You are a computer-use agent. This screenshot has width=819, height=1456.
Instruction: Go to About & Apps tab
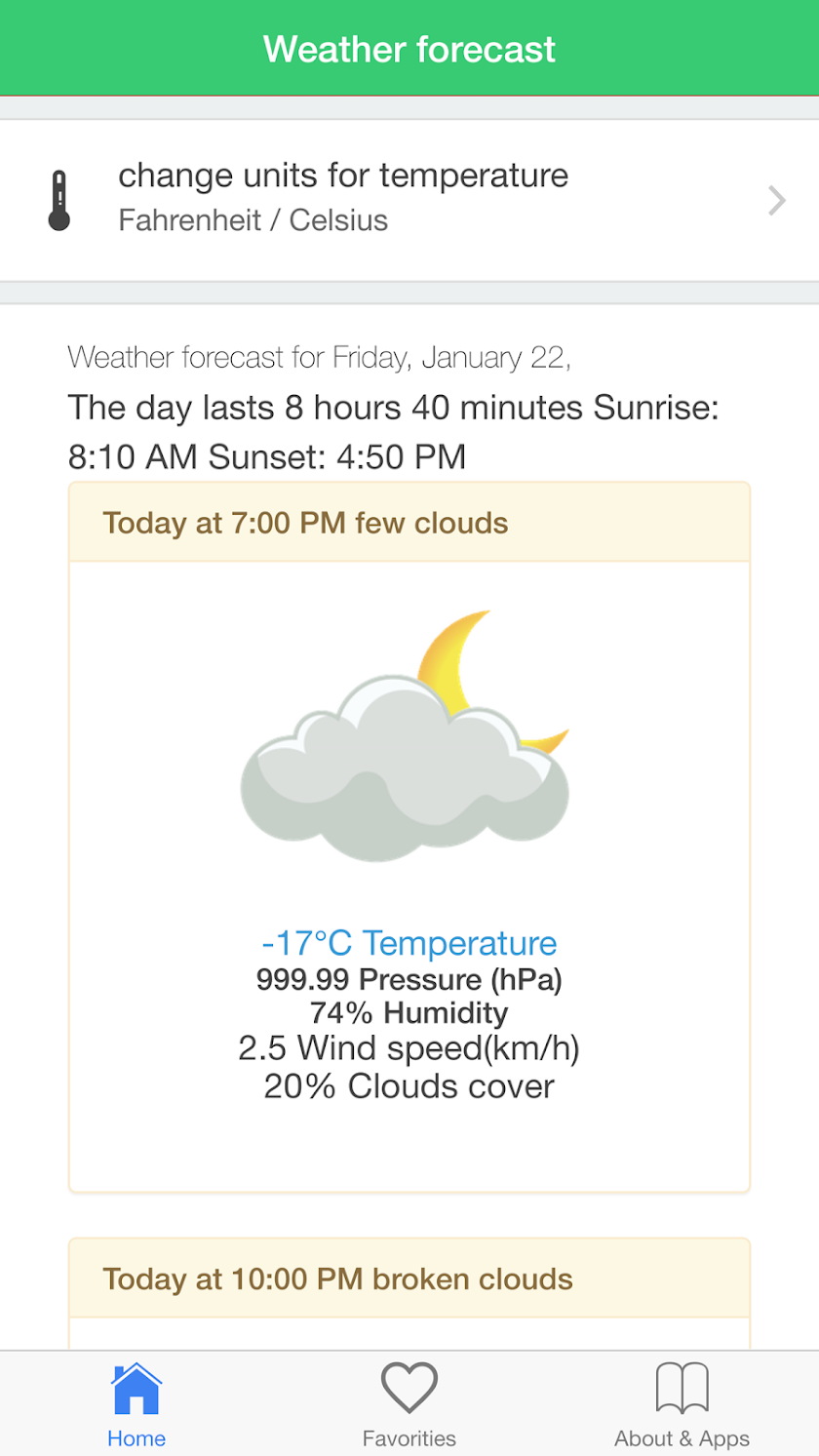[682, 1403]
